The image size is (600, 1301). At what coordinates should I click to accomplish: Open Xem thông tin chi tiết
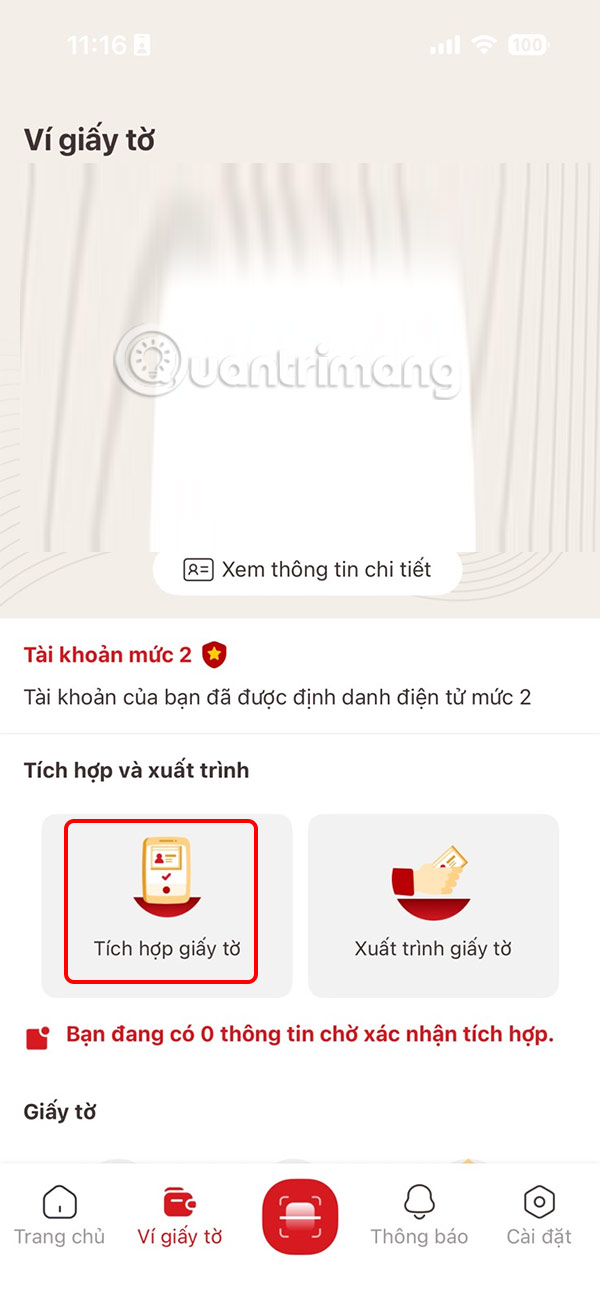pyautogui.click(x=306, y=570)
